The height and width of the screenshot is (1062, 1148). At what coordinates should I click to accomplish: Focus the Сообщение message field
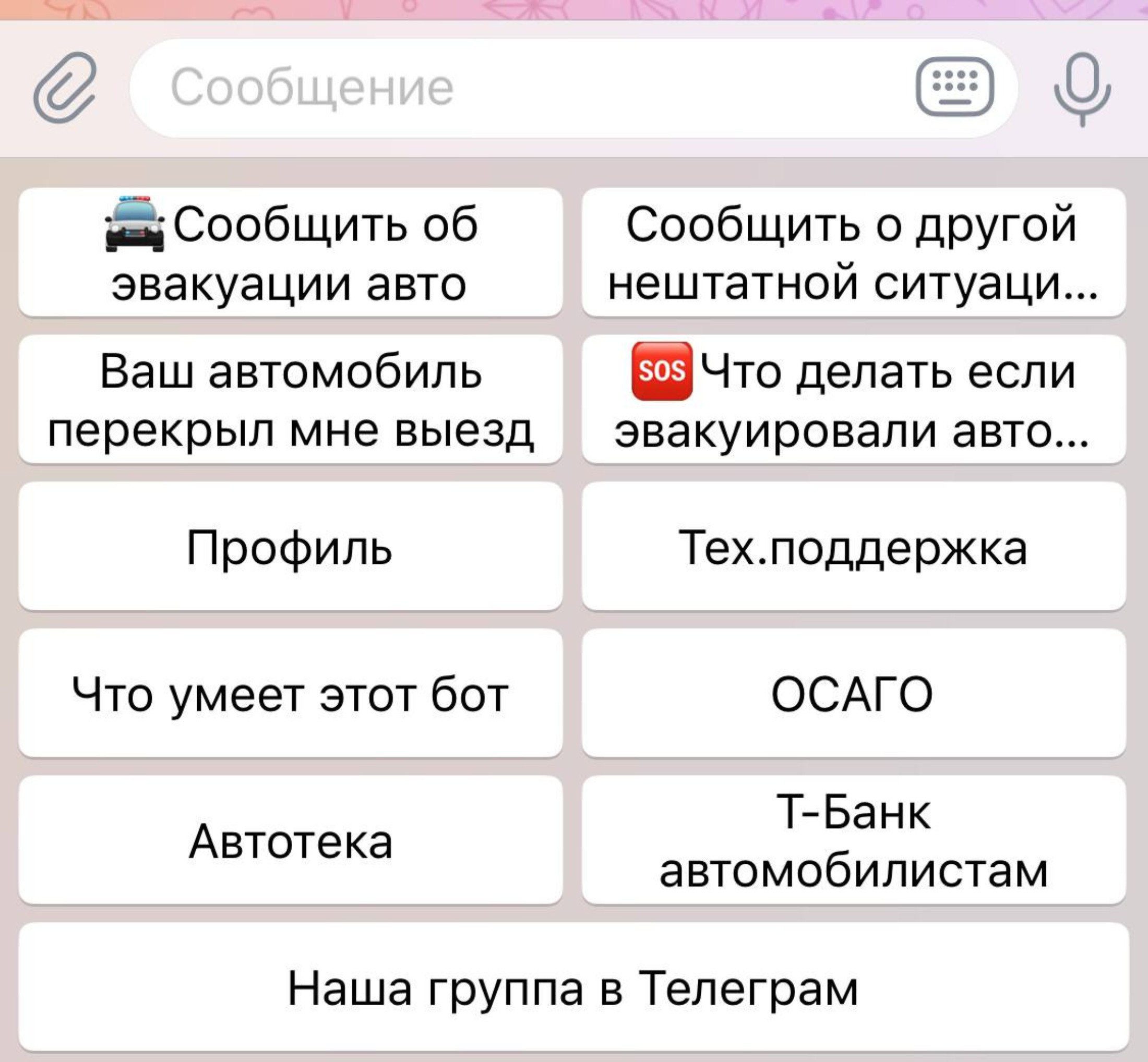pos(517,88)
